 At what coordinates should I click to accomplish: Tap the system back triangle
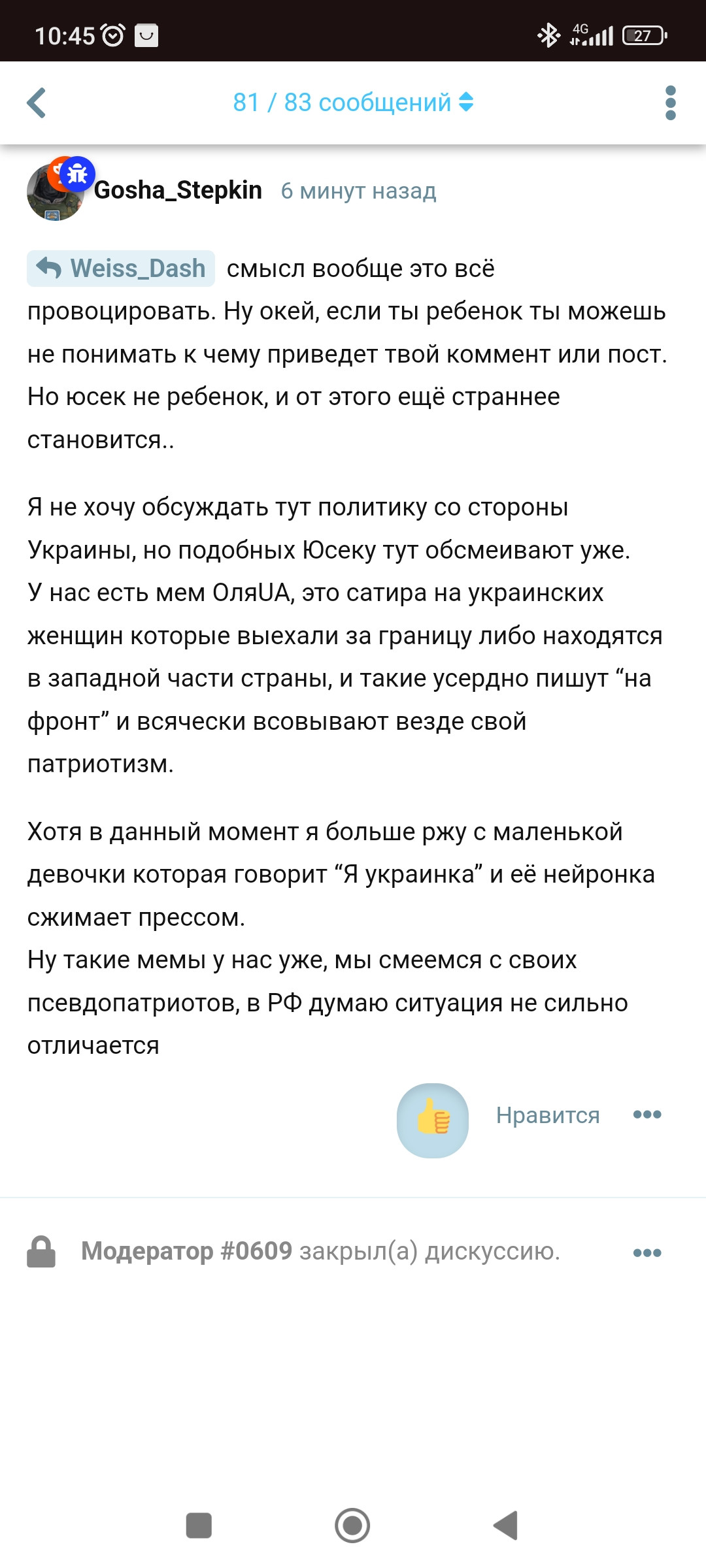(506, 1526)
